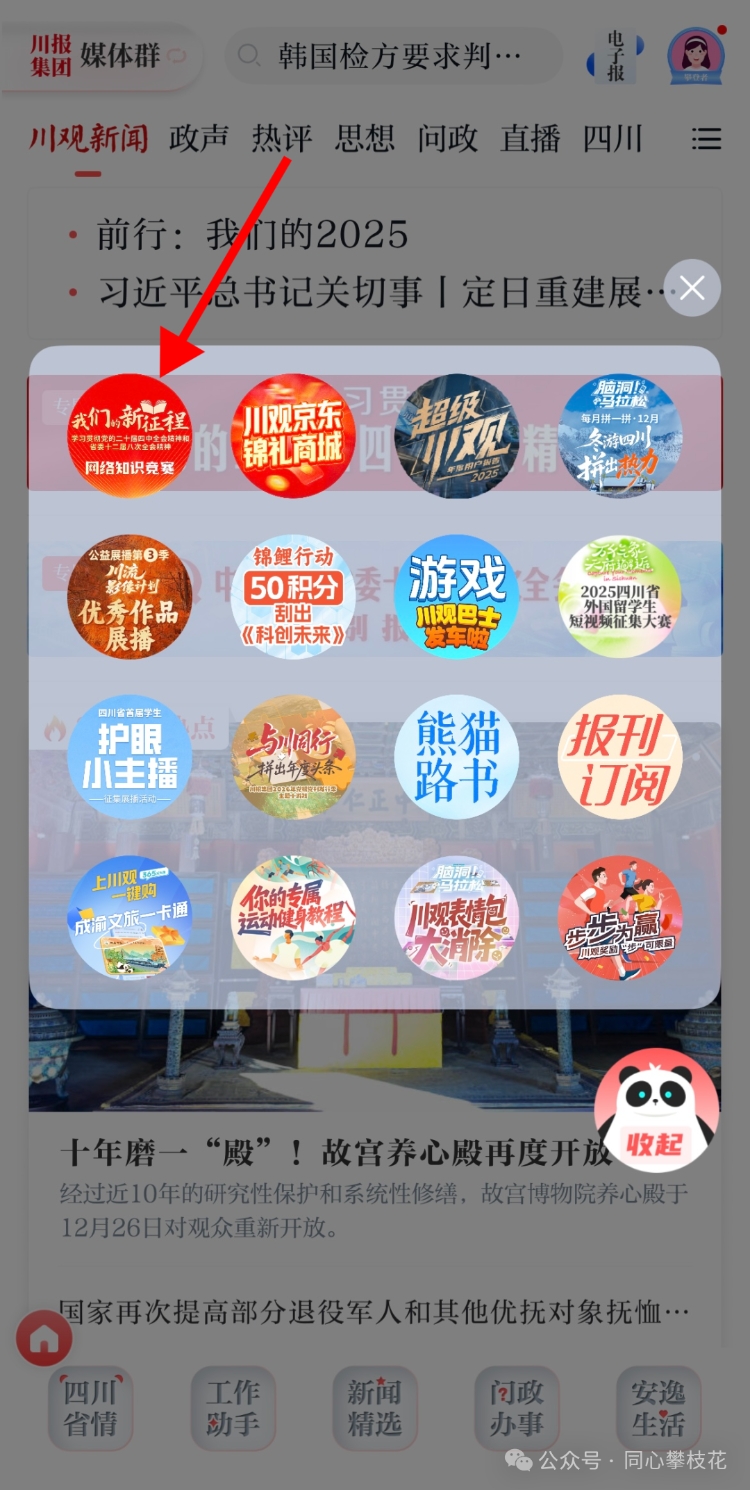Open 熊猫路书
This screenshot has width=750, height=1490.
pyautogui.click(x=457, y=757)
